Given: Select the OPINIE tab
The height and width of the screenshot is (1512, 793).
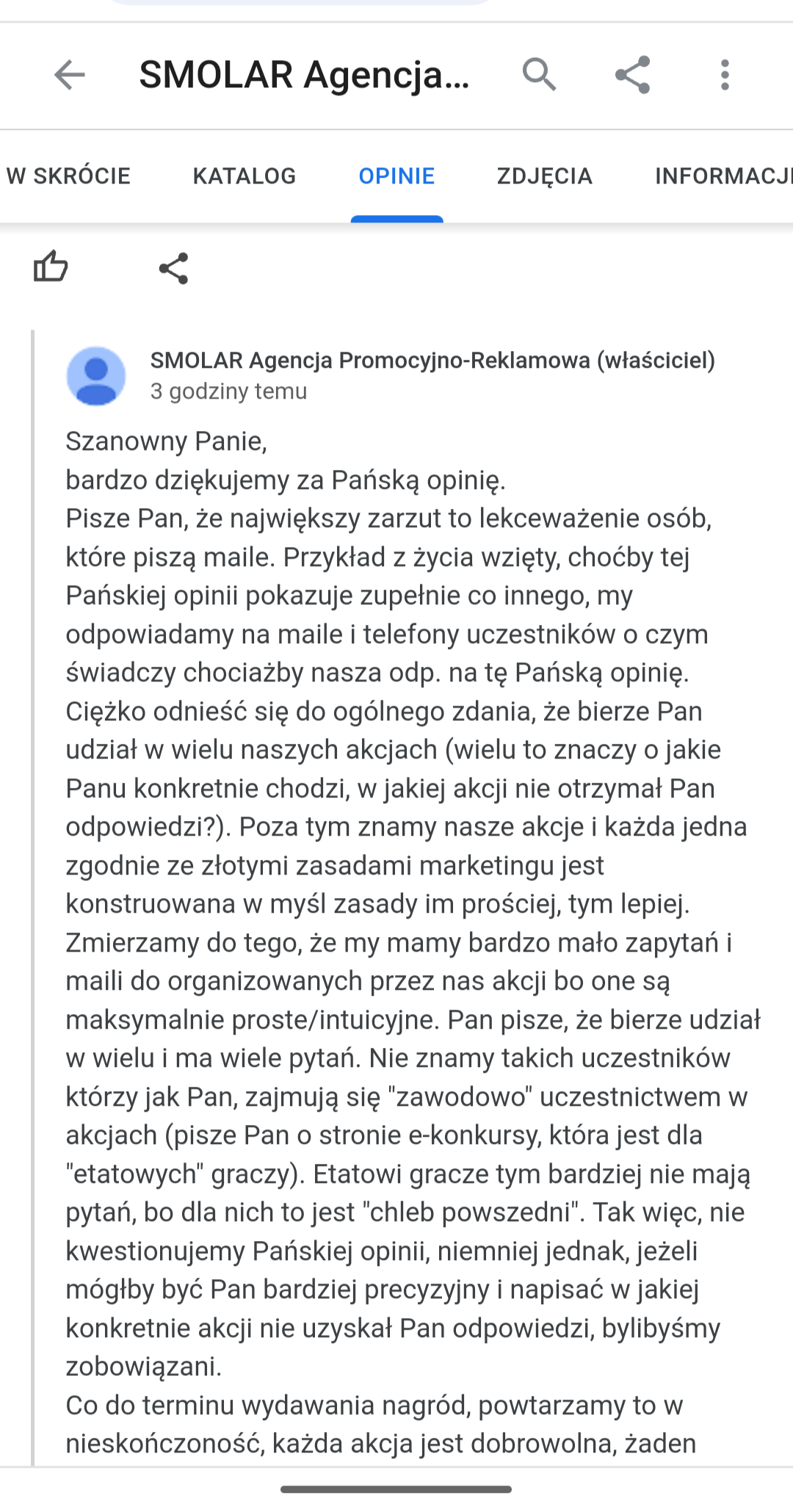Looking at the screenshot, I should 396,176.
